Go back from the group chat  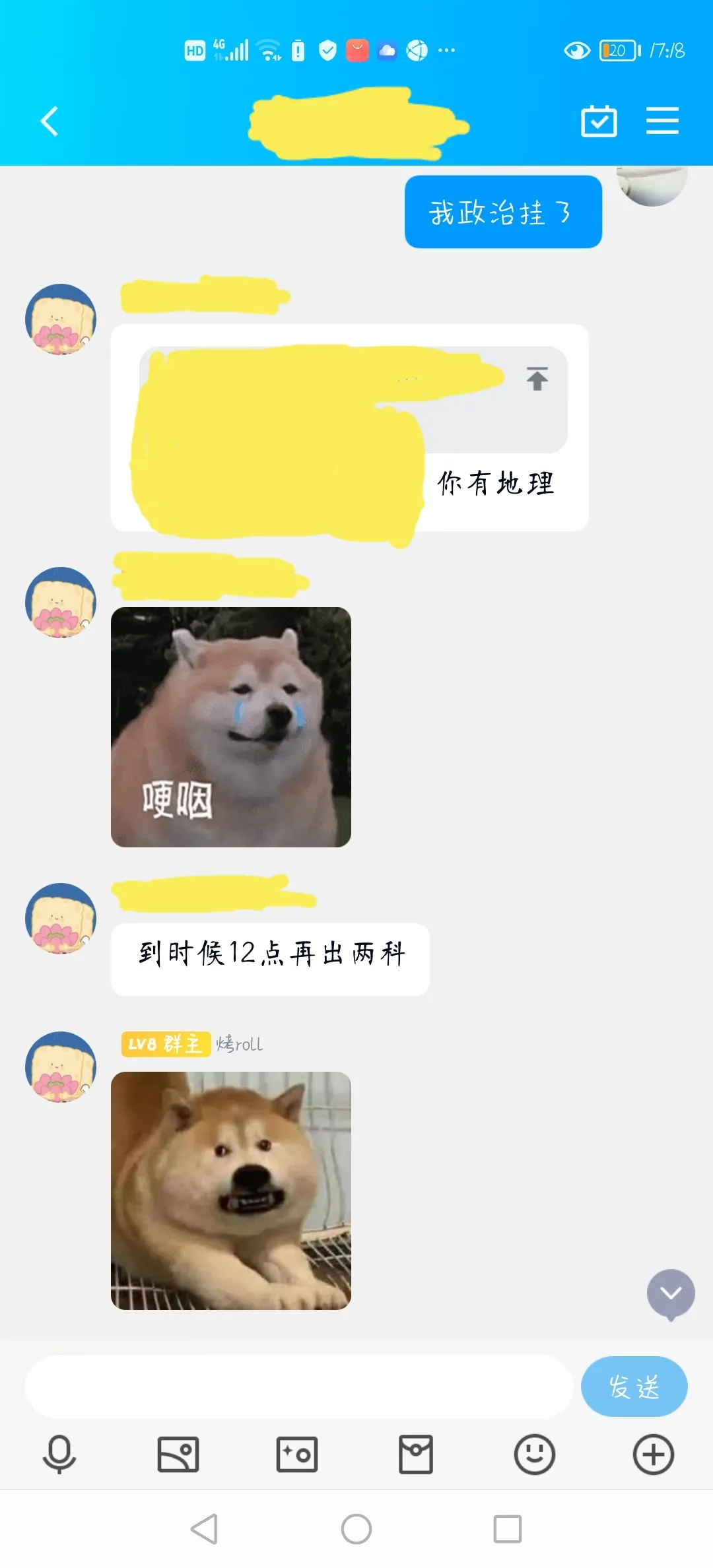pyautogui.click(x=50, y=121)
